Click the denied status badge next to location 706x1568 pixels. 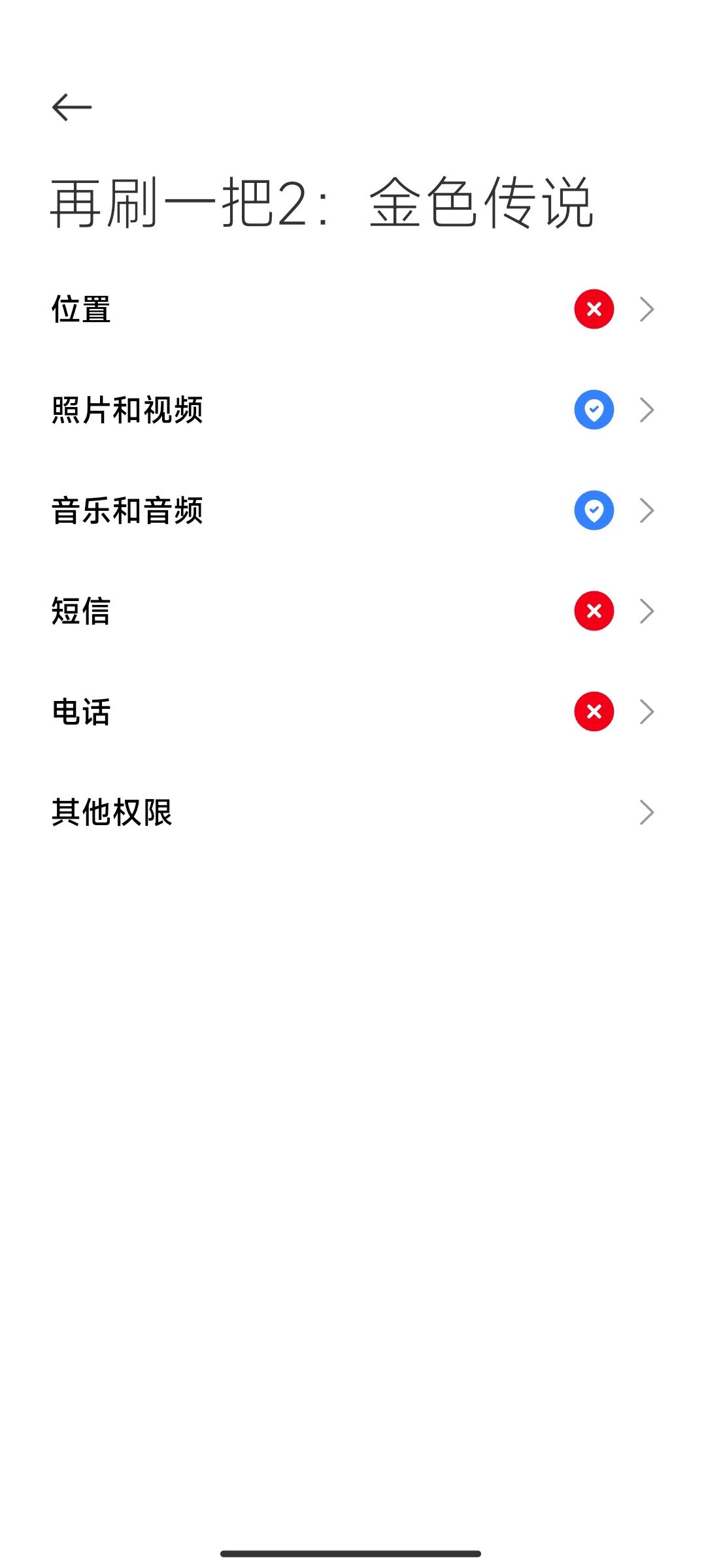[594, 310]
